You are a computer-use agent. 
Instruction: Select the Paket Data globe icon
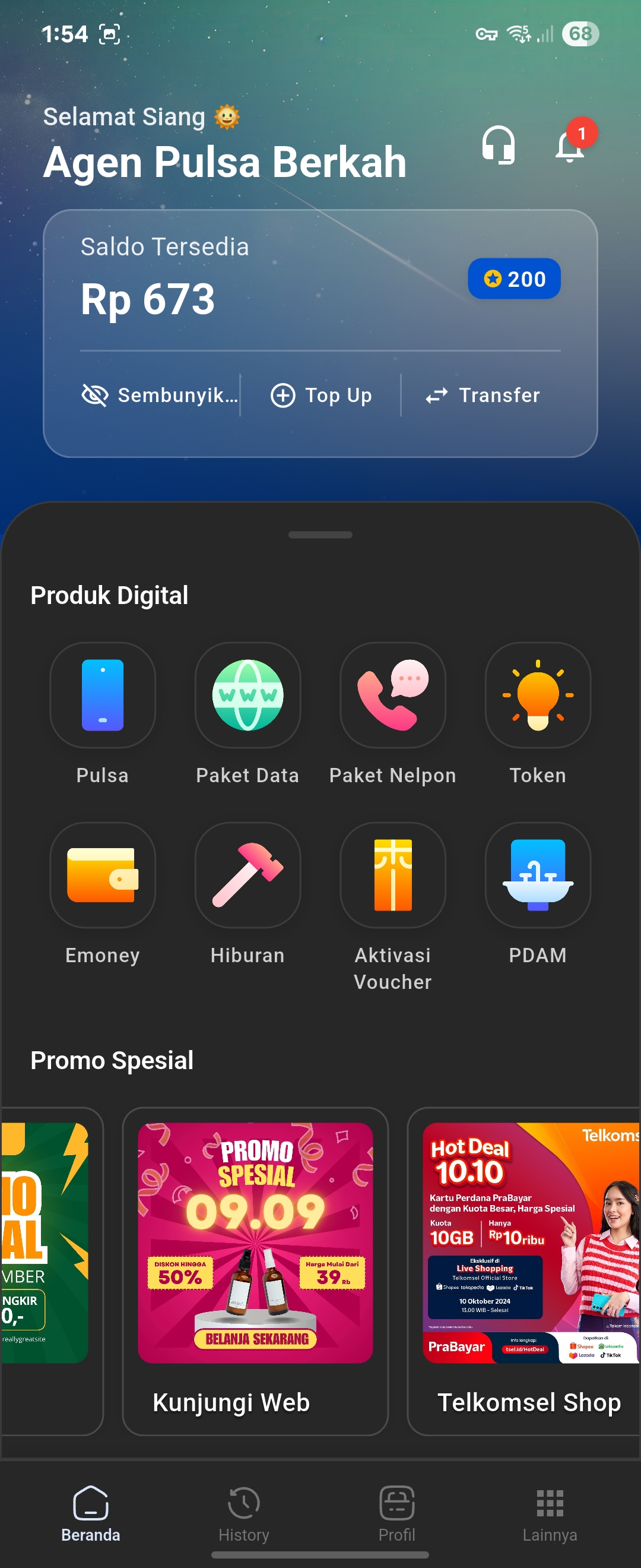coord(247,696)
